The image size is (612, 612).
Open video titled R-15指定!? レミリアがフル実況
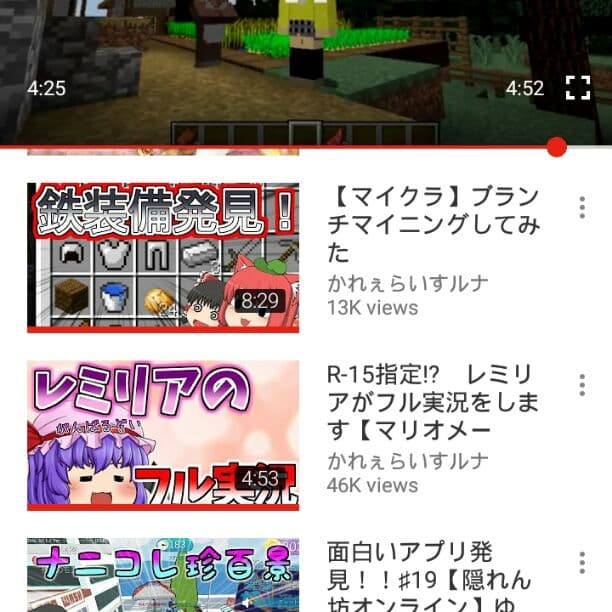tap(432, 402)
